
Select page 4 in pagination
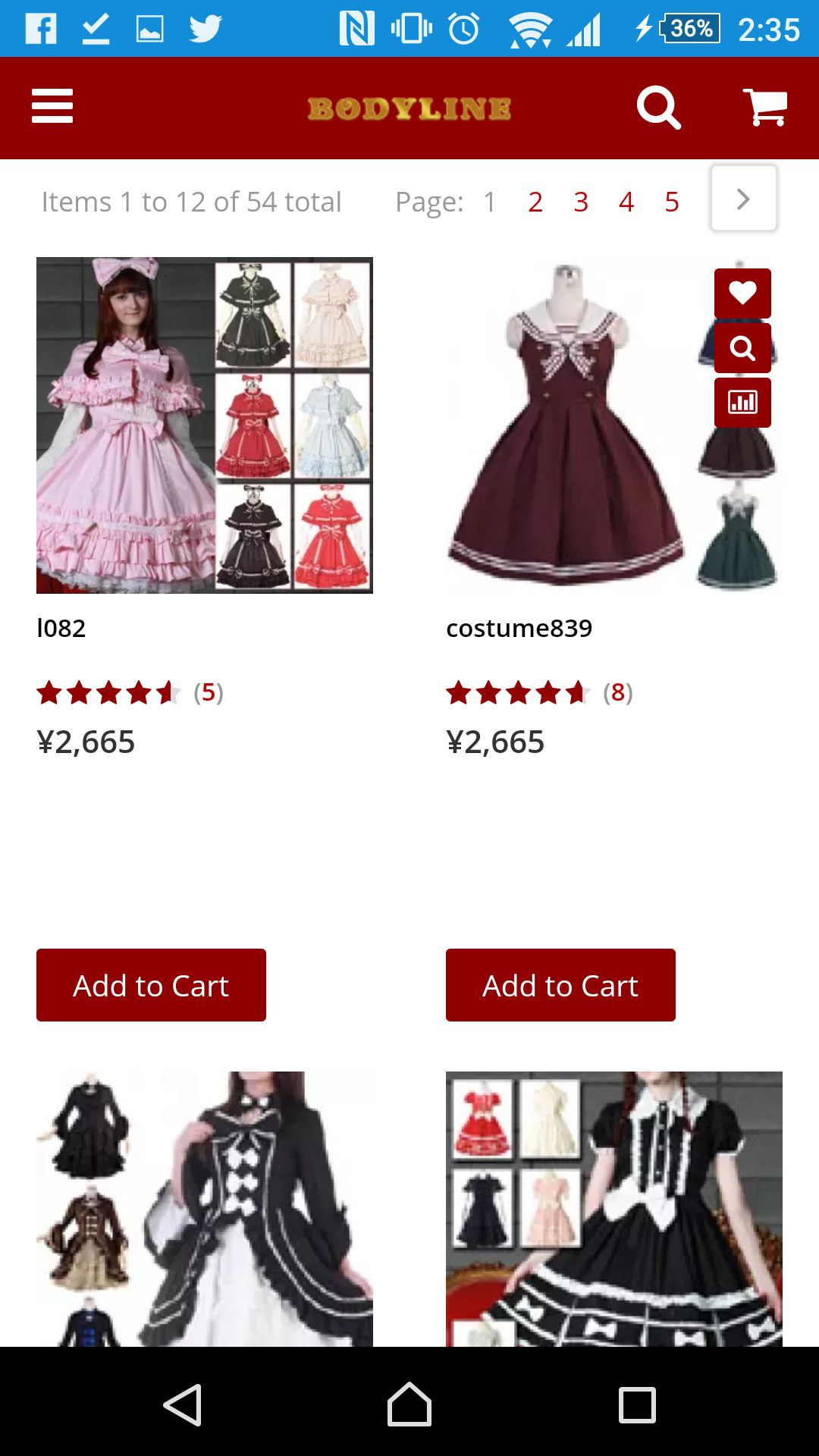point(626,202)
